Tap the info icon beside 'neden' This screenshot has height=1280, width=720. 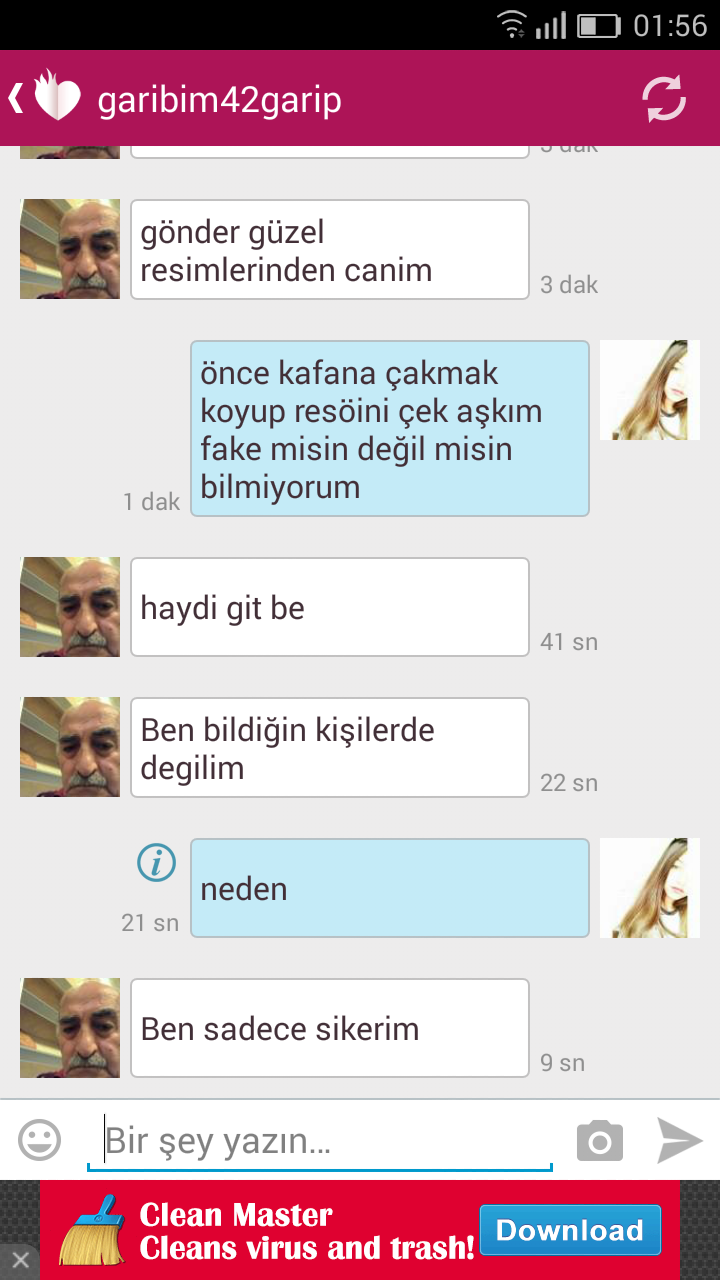(x=156, y=862)
